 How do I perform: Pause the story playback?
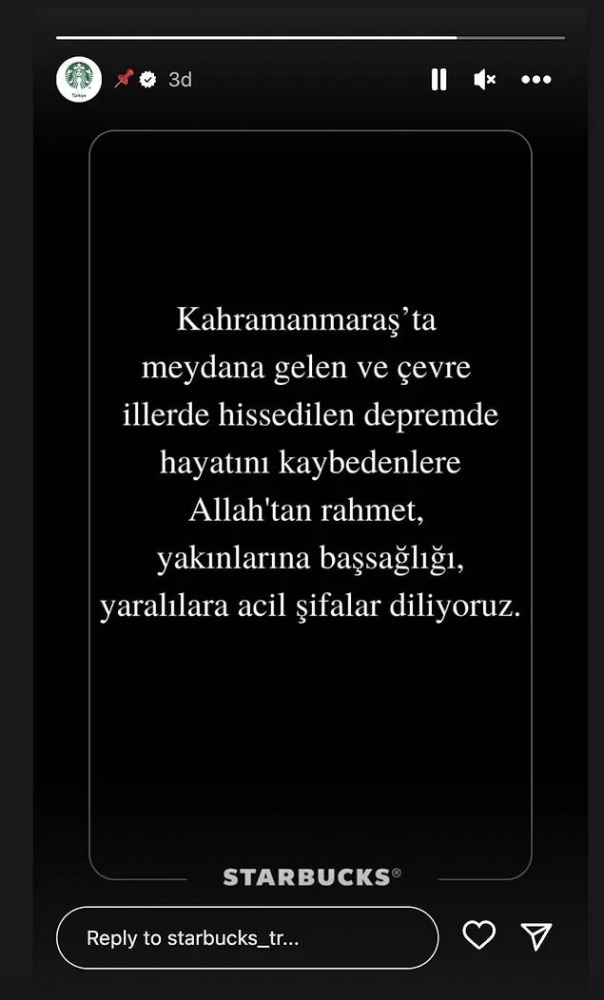coord(438,80)
